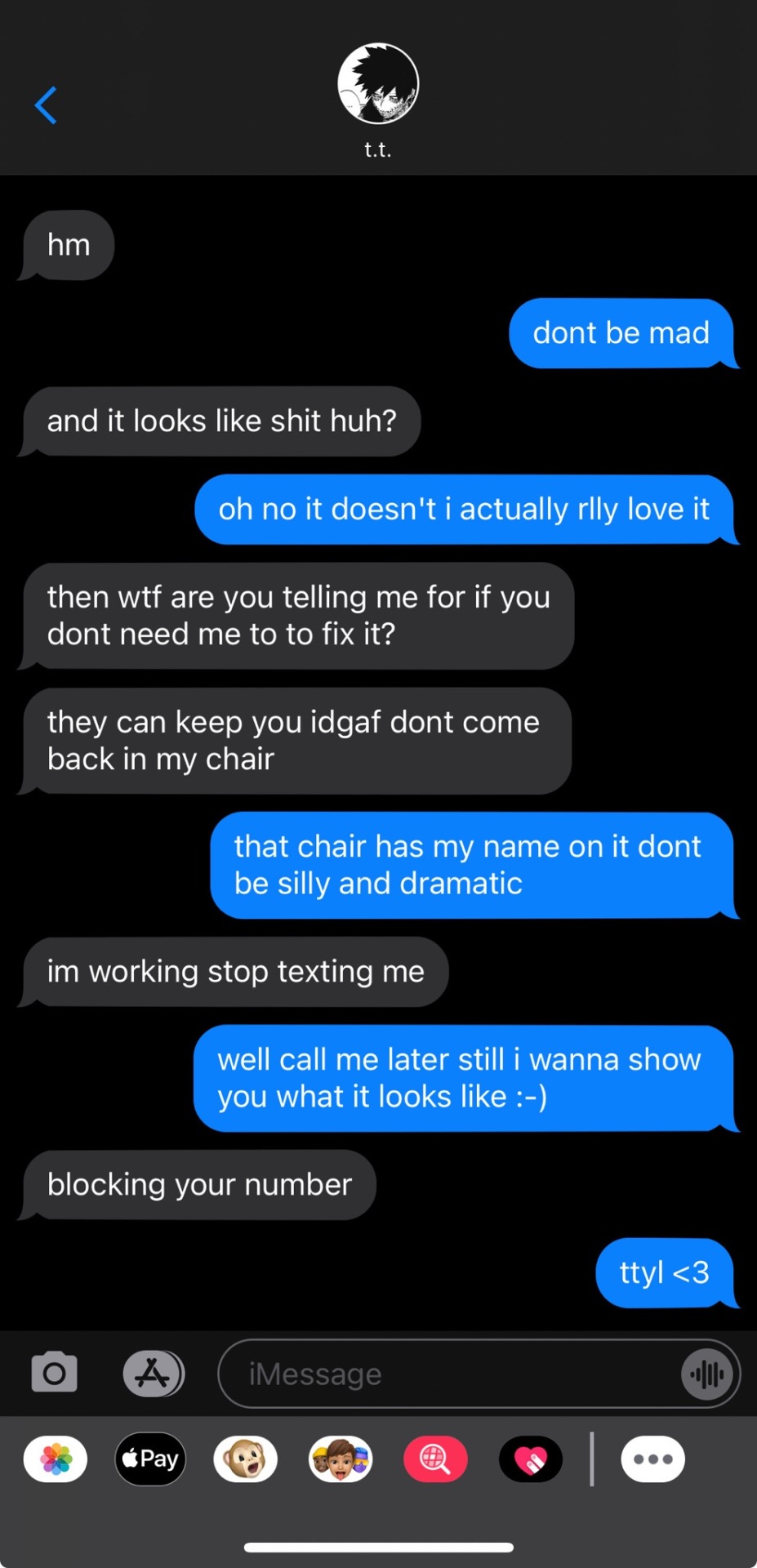
Task: Open the Digital Touch heart app
Action: (531, 1459)
